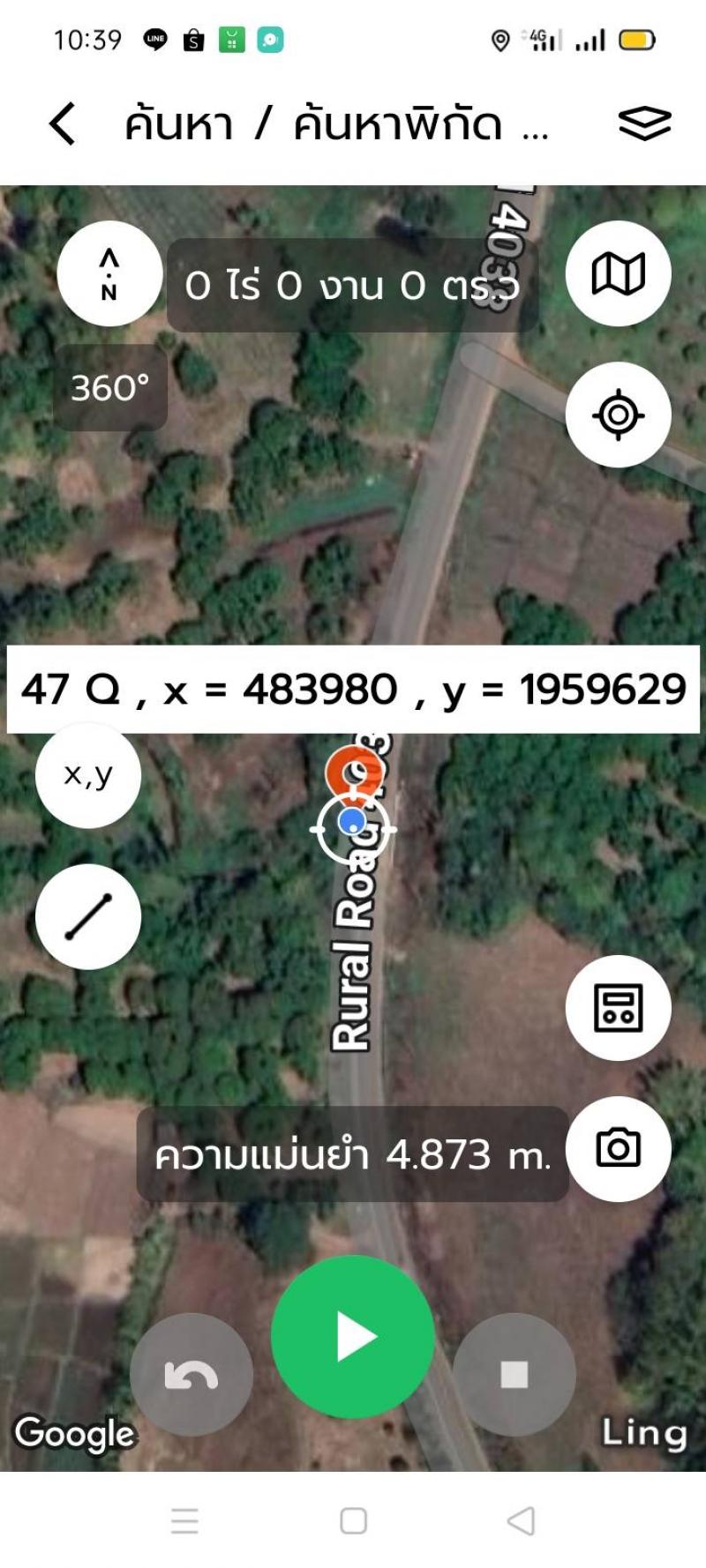Center the map on my location
This screenshot has height=1568, width=706.
(618, 414)
